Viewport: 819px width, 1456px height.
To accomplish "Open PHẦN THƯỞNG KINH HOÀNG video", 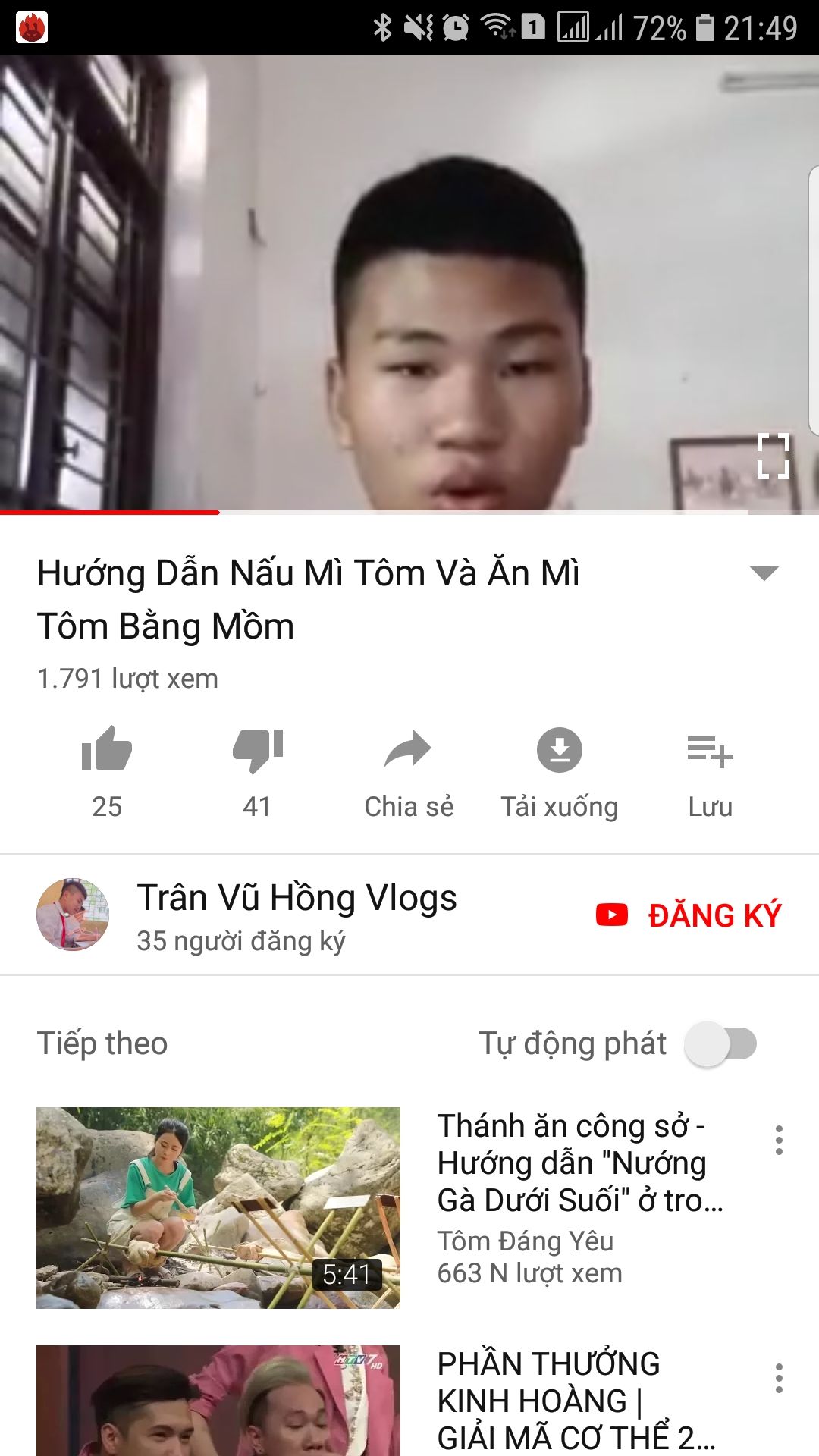I will coord(218,1400).
